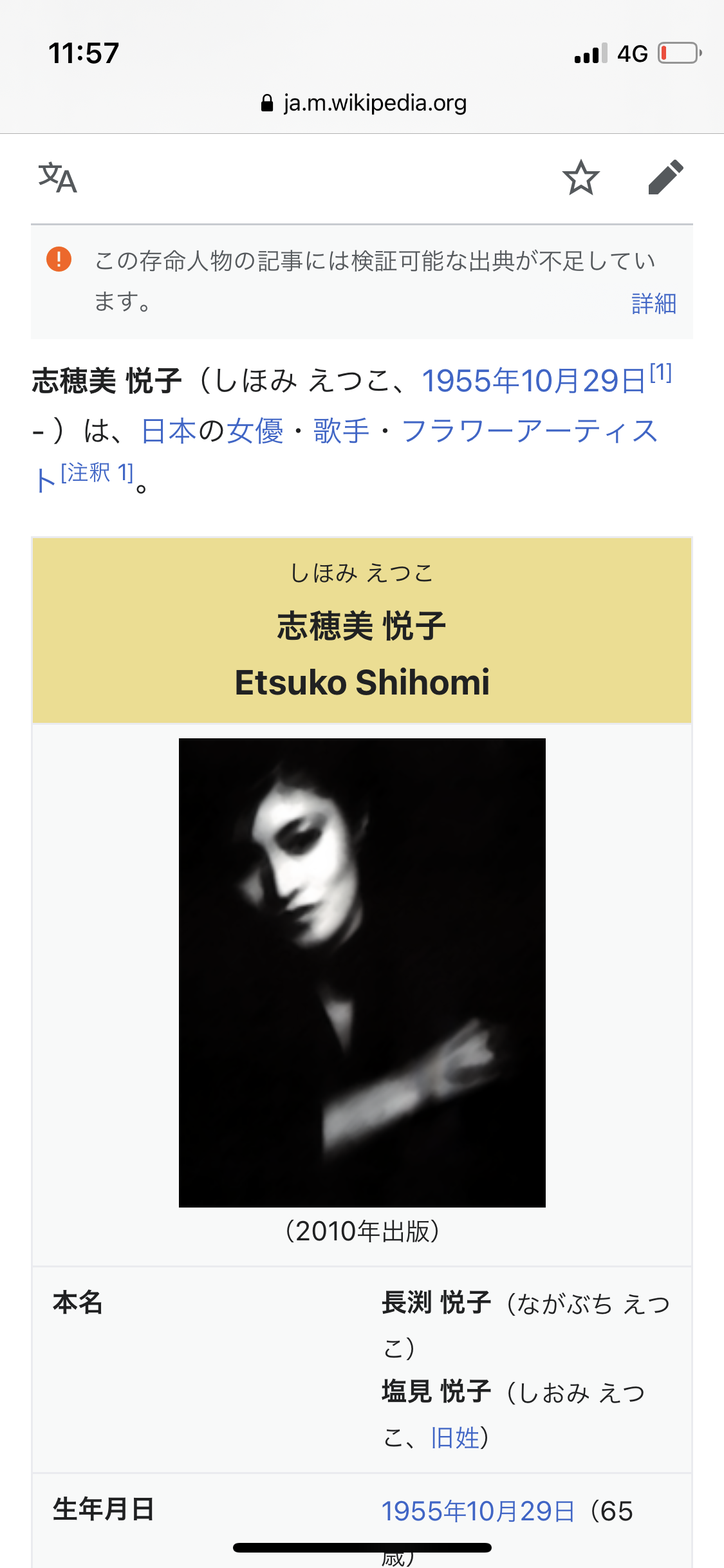The image size is (724, 1568).
Task: Open footnote 注釈 1
Action: click(x=97, y=472)
